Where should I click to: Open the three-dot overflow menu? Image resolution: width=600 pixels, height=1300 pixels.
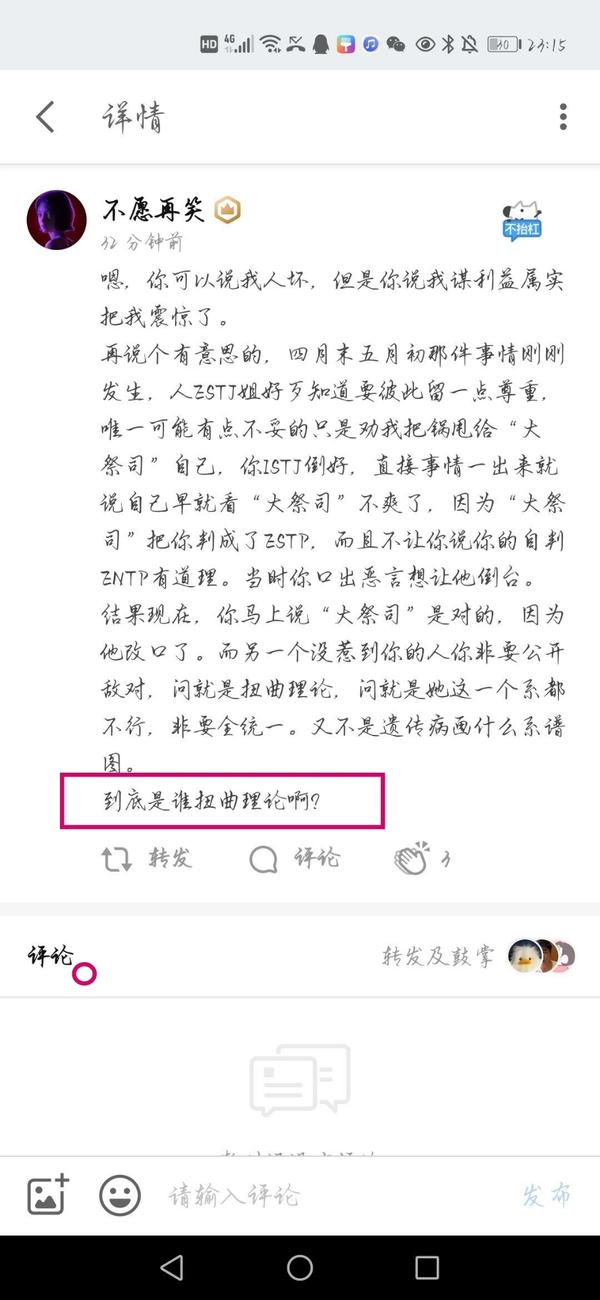[563, 117]
